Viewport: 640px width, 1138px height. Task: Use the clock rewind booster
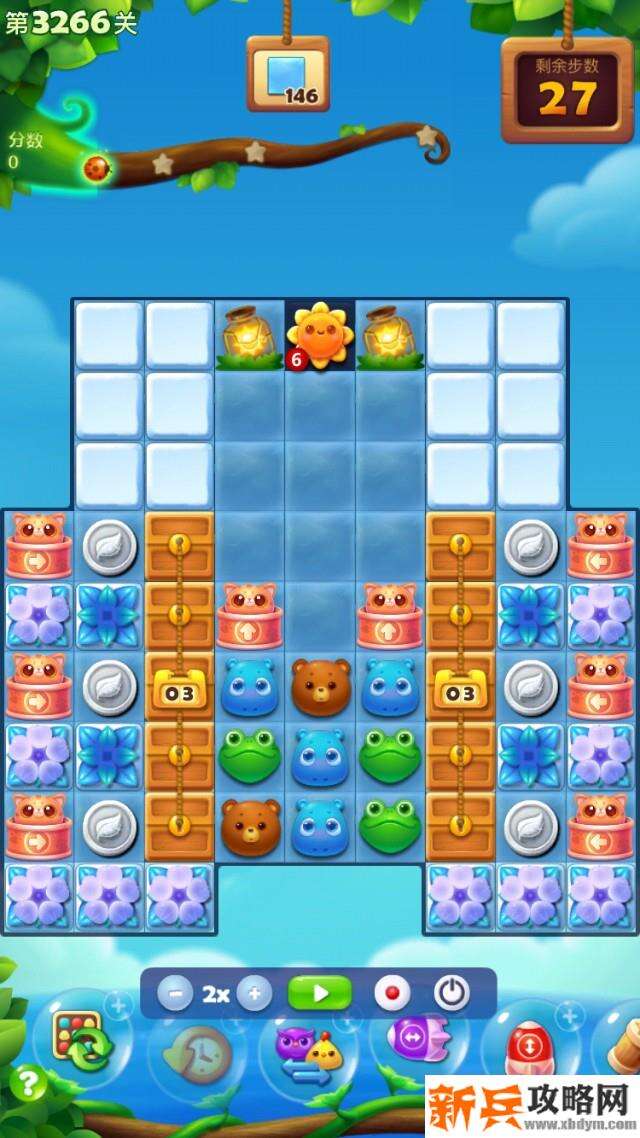click(200, 1052)
